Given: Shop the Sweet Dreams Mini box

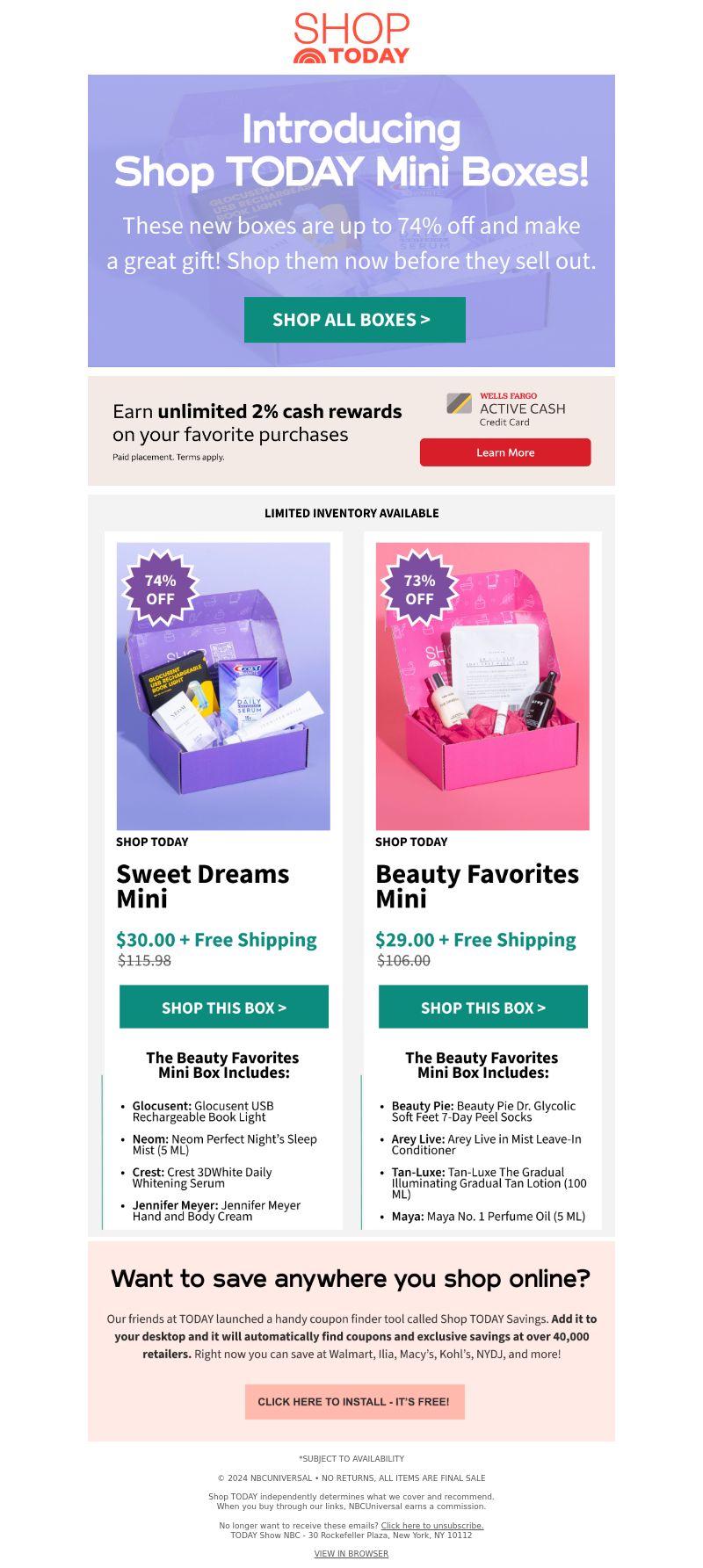Looking at the screenshot, I should pyautogui.click(x=224, y=1008).
